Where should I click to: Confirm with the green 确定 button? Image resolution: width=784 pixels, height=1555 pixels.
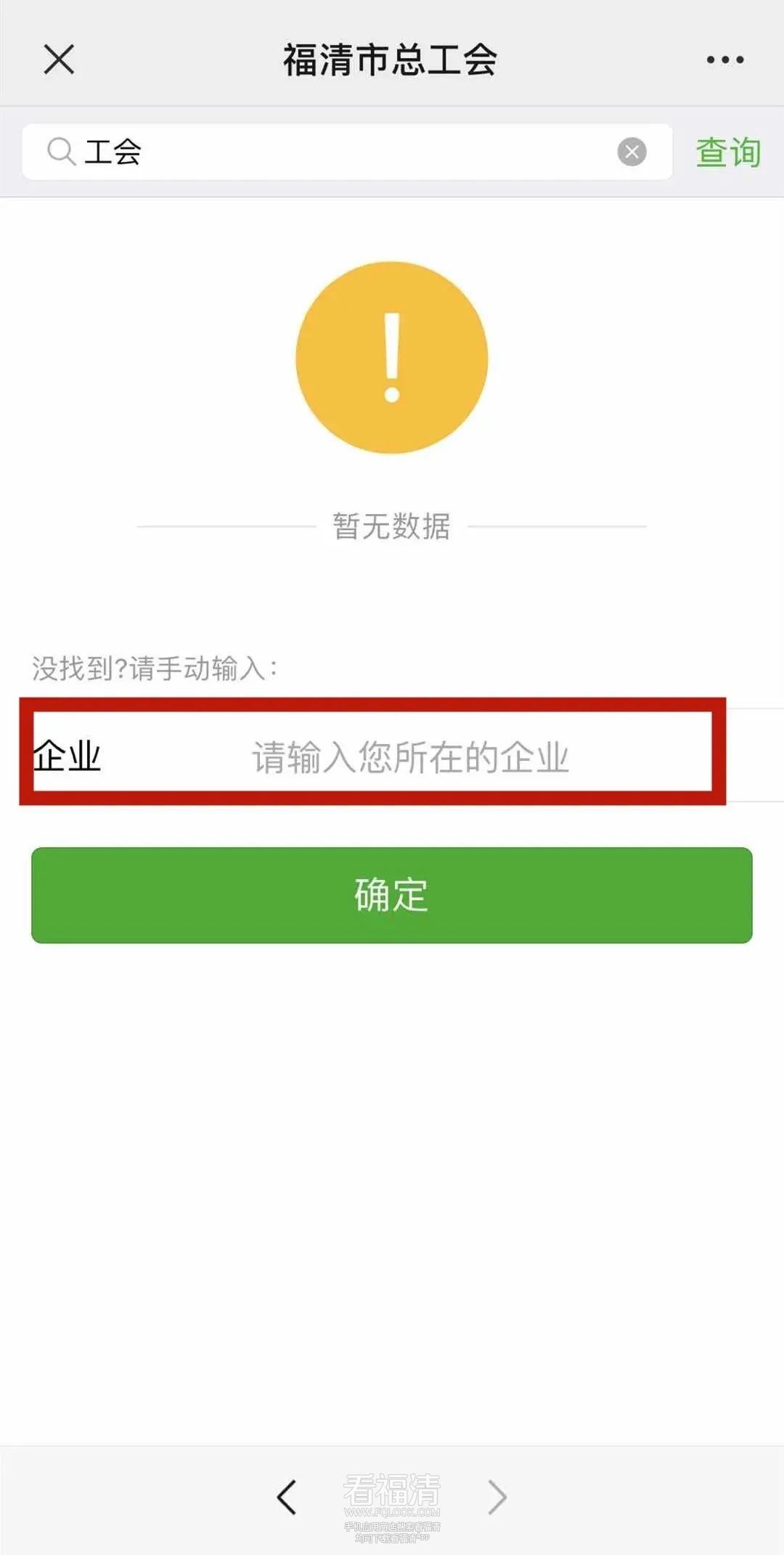click(x=391, y=894)
